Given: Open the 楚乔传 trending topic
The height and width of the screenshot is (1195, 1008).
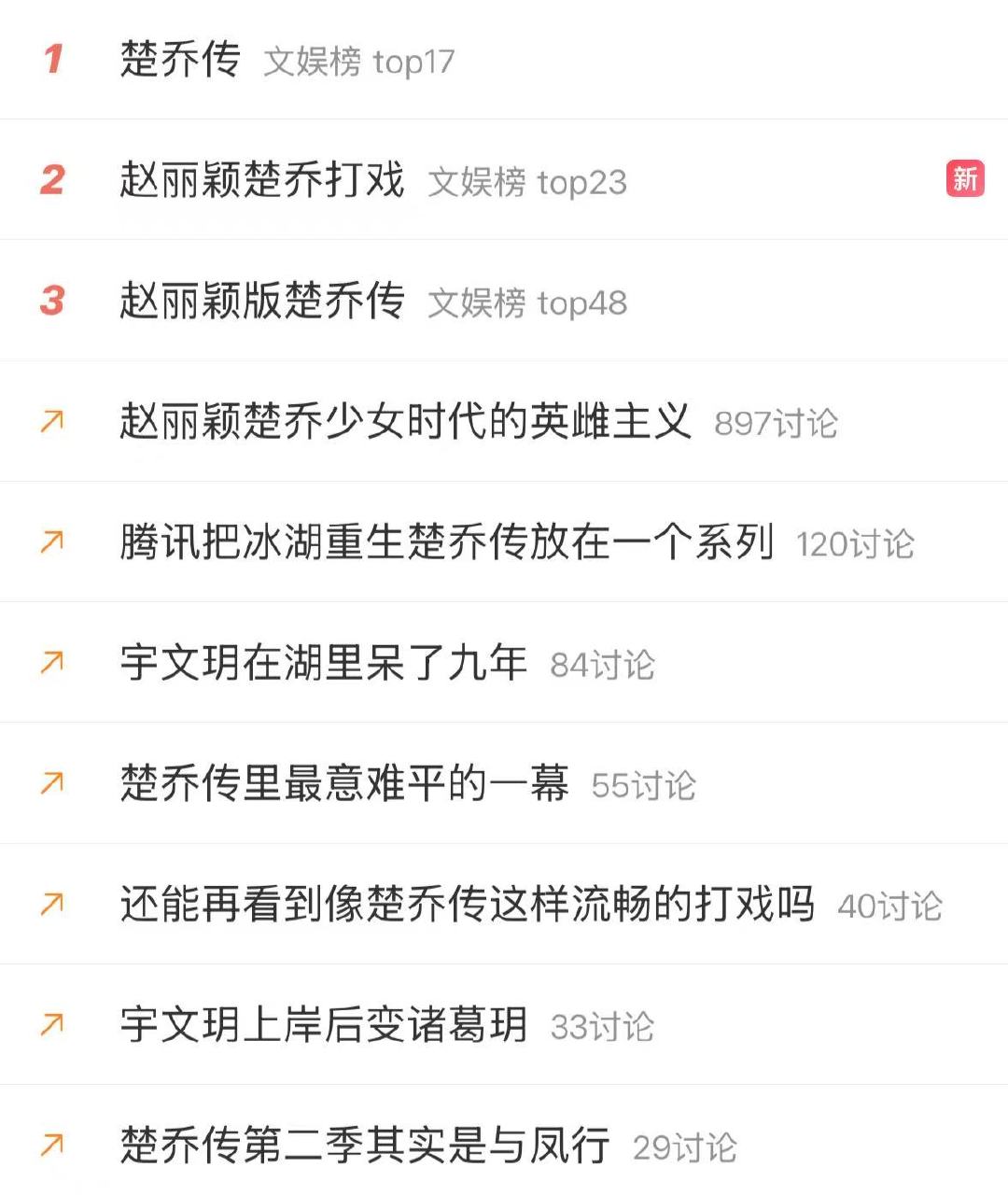Looking at the screenshot, I should pos(180,59).
